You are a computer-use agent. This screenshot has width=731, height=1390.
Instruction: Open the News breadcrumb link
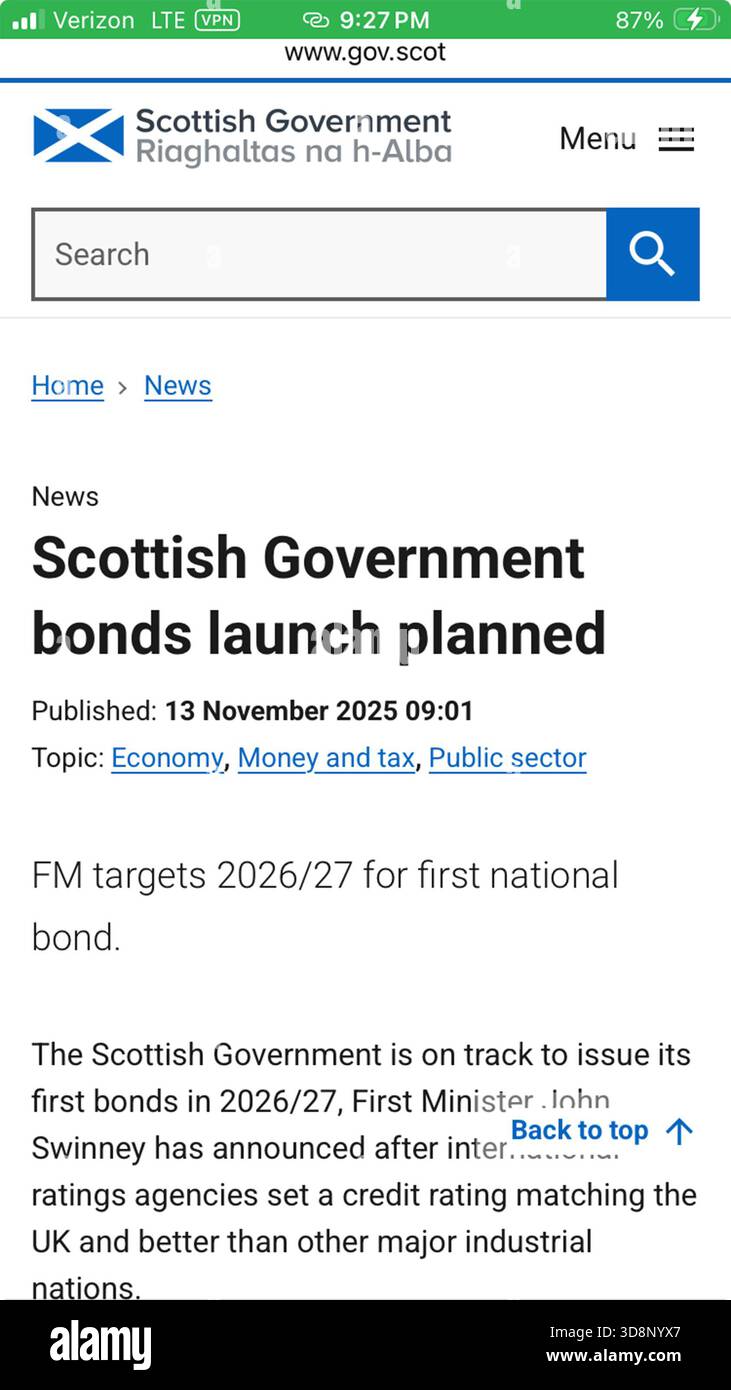pyautogui.click(x=178, y=386)
